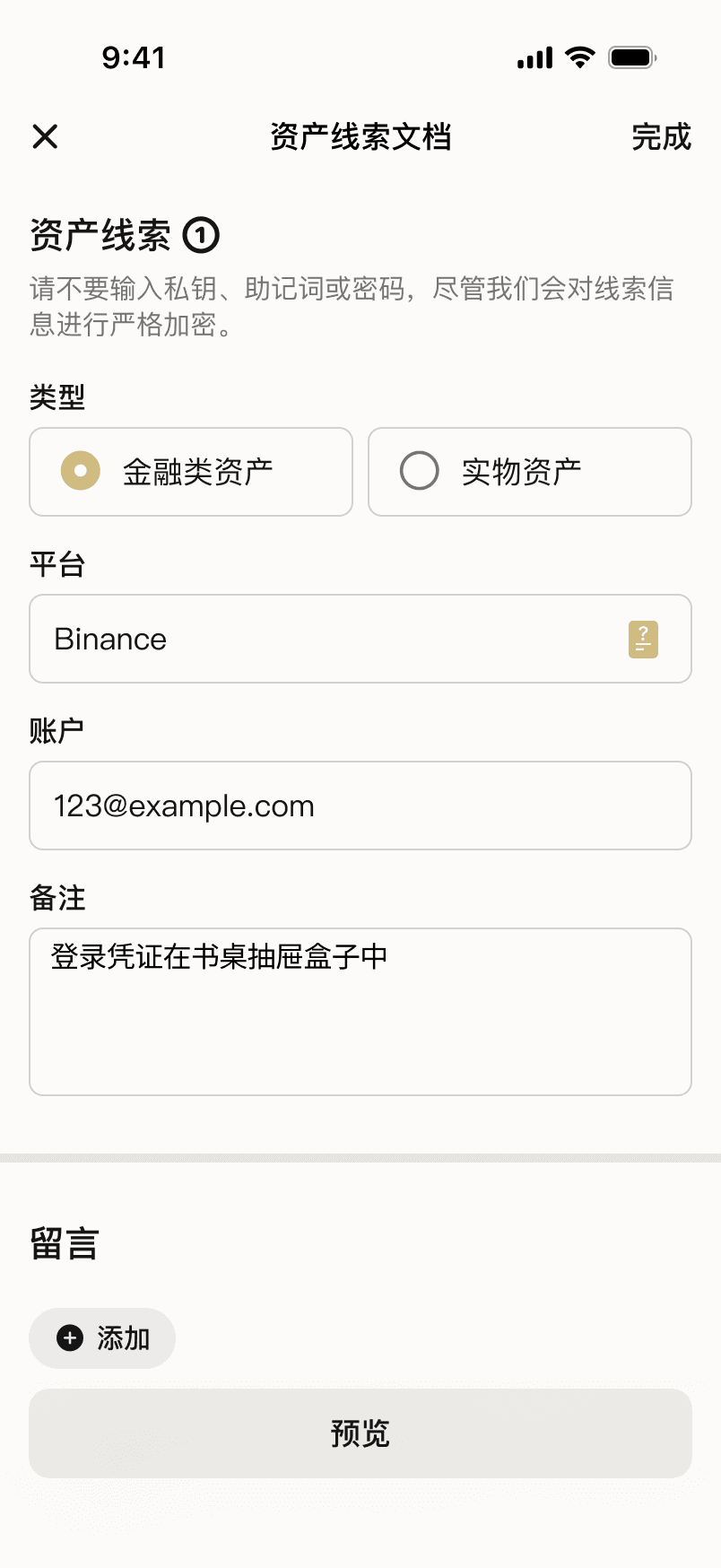Choose 实物资产 as the asset type
Viewport: 721px width, 1568px height.
[x=530, y=472]
